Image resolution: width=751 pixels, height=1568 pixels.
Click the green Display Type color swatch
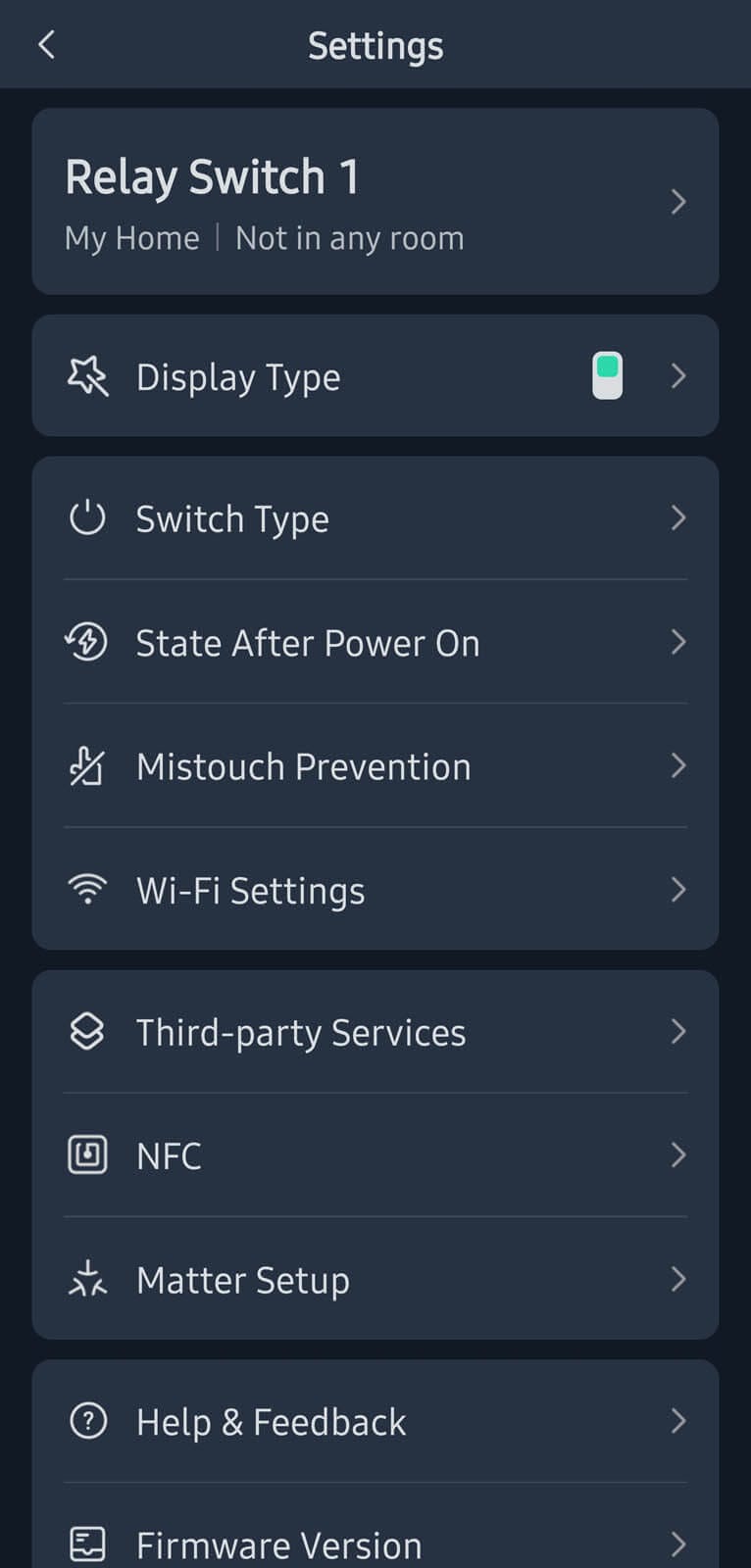tap(607, 375)
